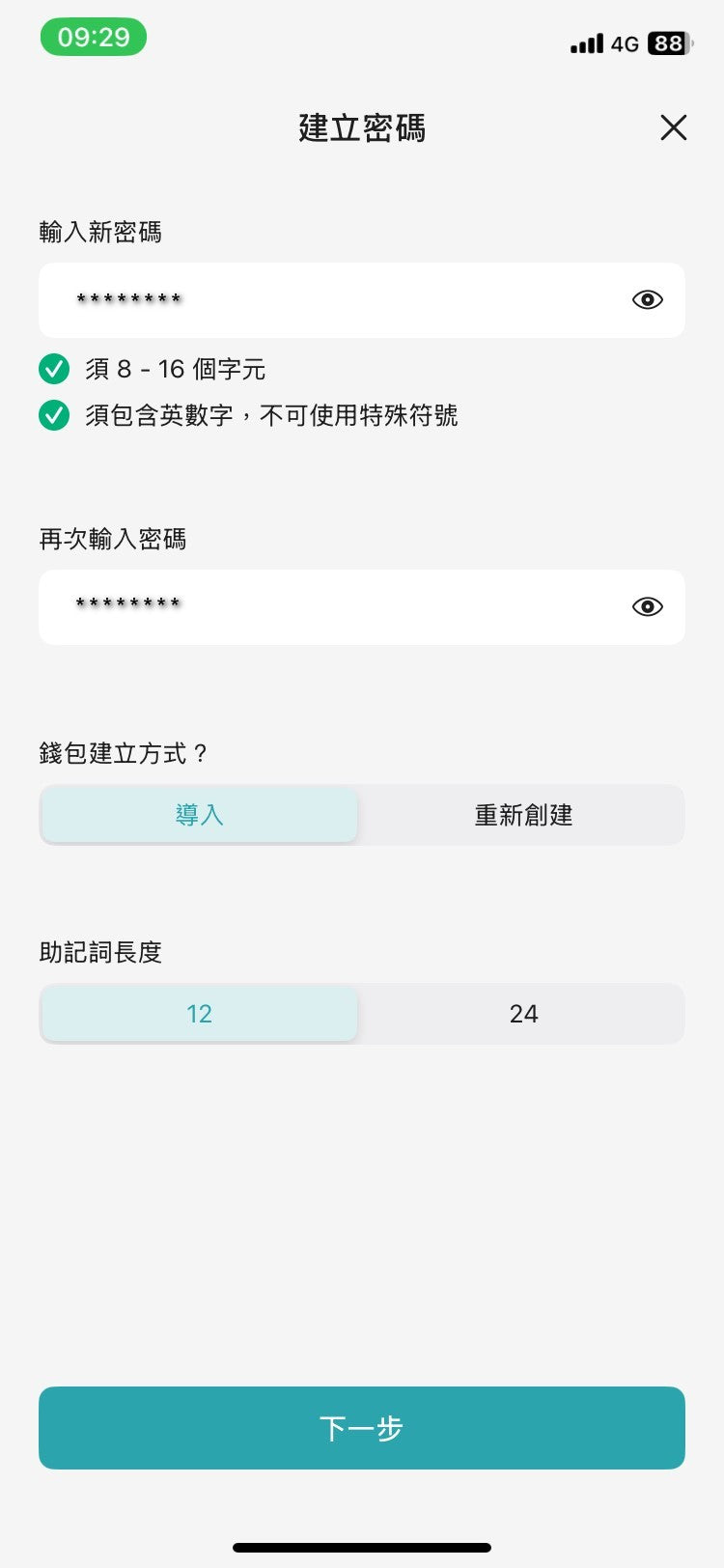Viewport: 724px width, 1568px height.
Task: Choose 12 for mnemonic length
Action: 200,1014
